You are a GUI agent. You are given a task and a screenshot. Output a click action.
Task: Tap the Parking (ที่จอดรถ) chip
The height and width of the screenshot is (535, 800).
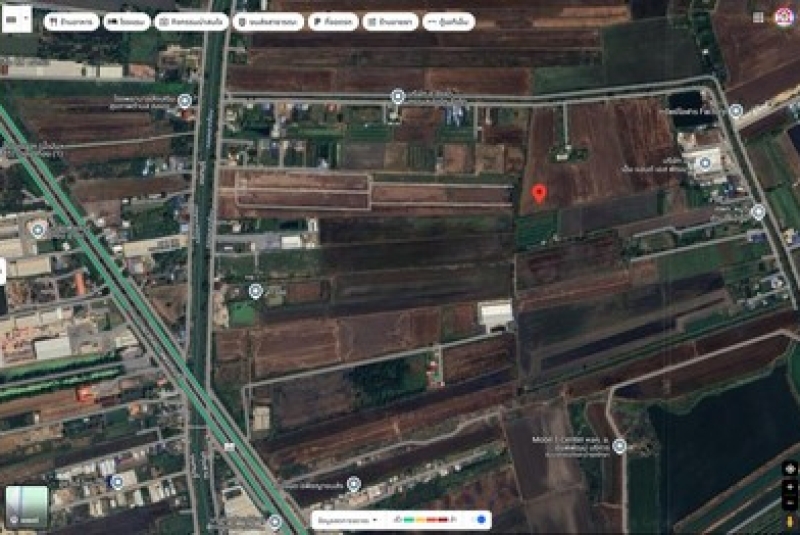coord(333,21)
